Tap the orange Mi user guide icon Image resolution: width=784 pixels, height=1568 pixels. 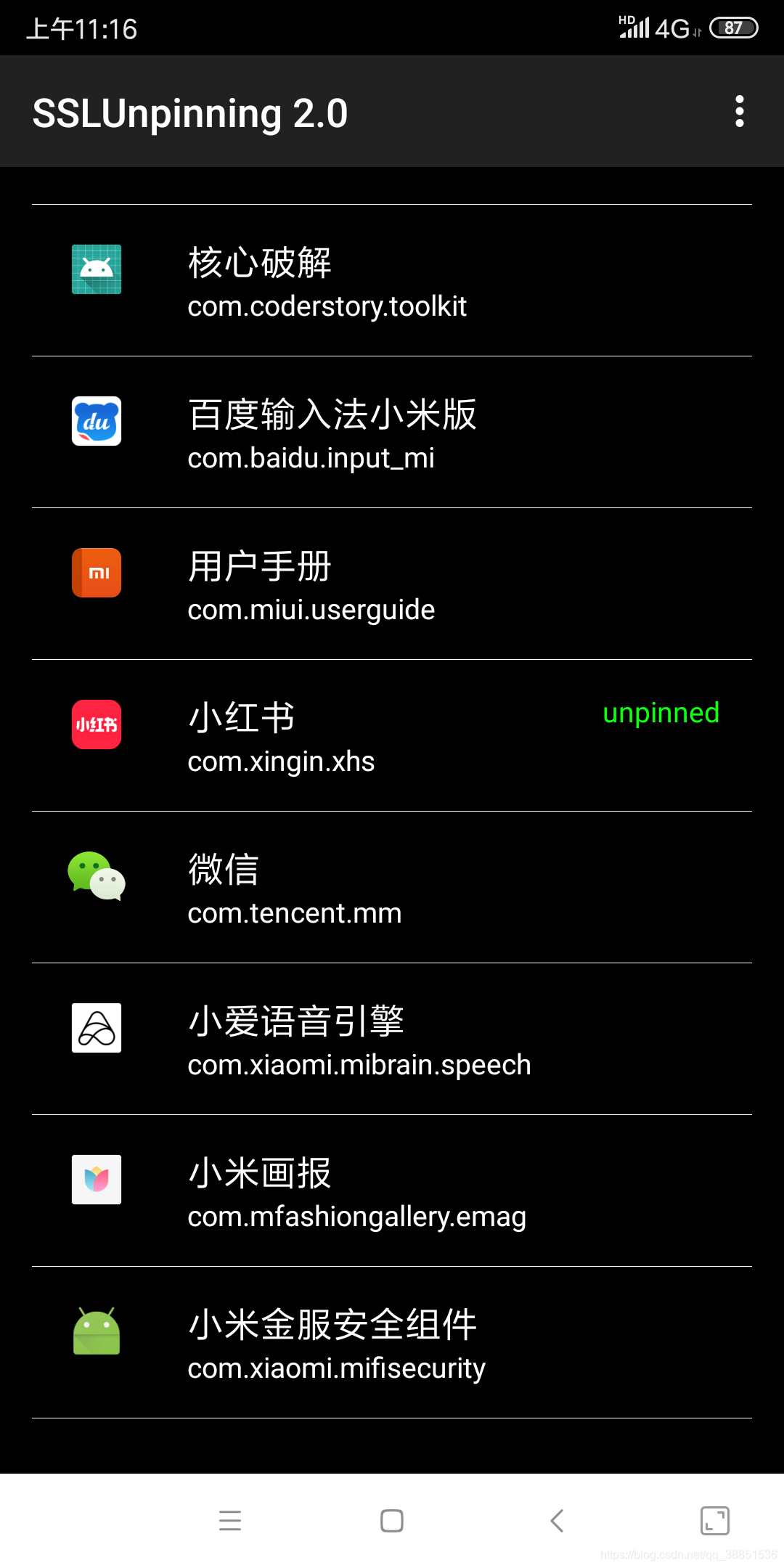point(97,573)
